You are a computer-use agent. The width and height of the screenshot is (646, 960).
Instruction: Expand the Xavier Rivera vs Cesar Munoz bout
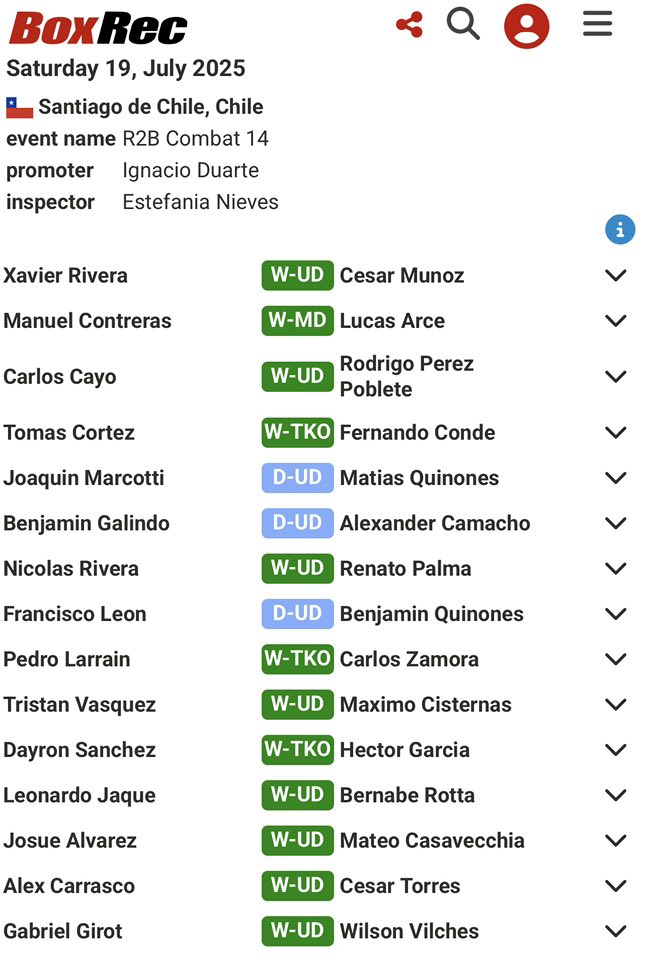point(616,276)
